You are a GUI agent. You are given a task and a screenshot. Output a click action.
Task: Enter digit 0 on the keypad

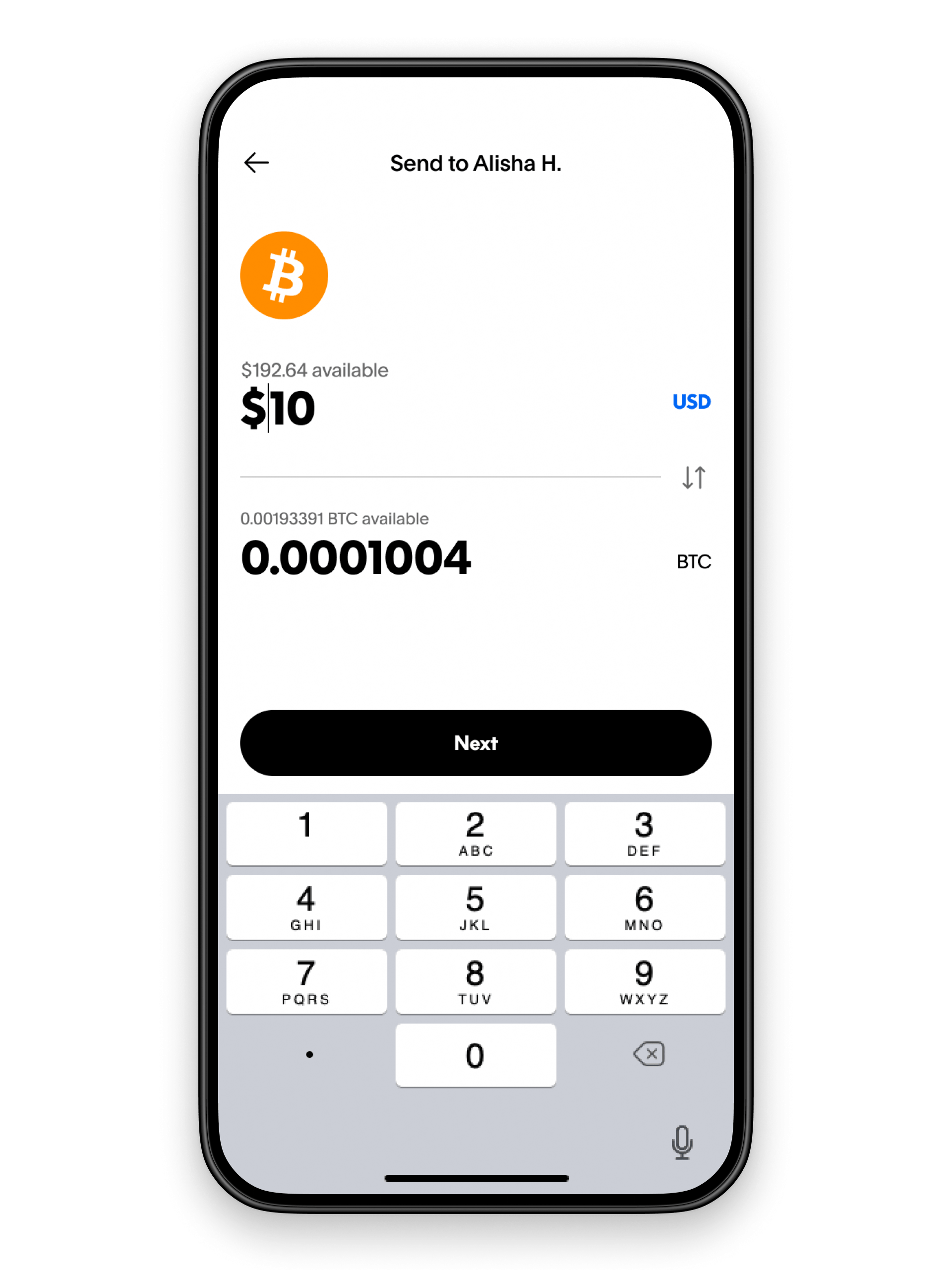[x=476, y=1055]
